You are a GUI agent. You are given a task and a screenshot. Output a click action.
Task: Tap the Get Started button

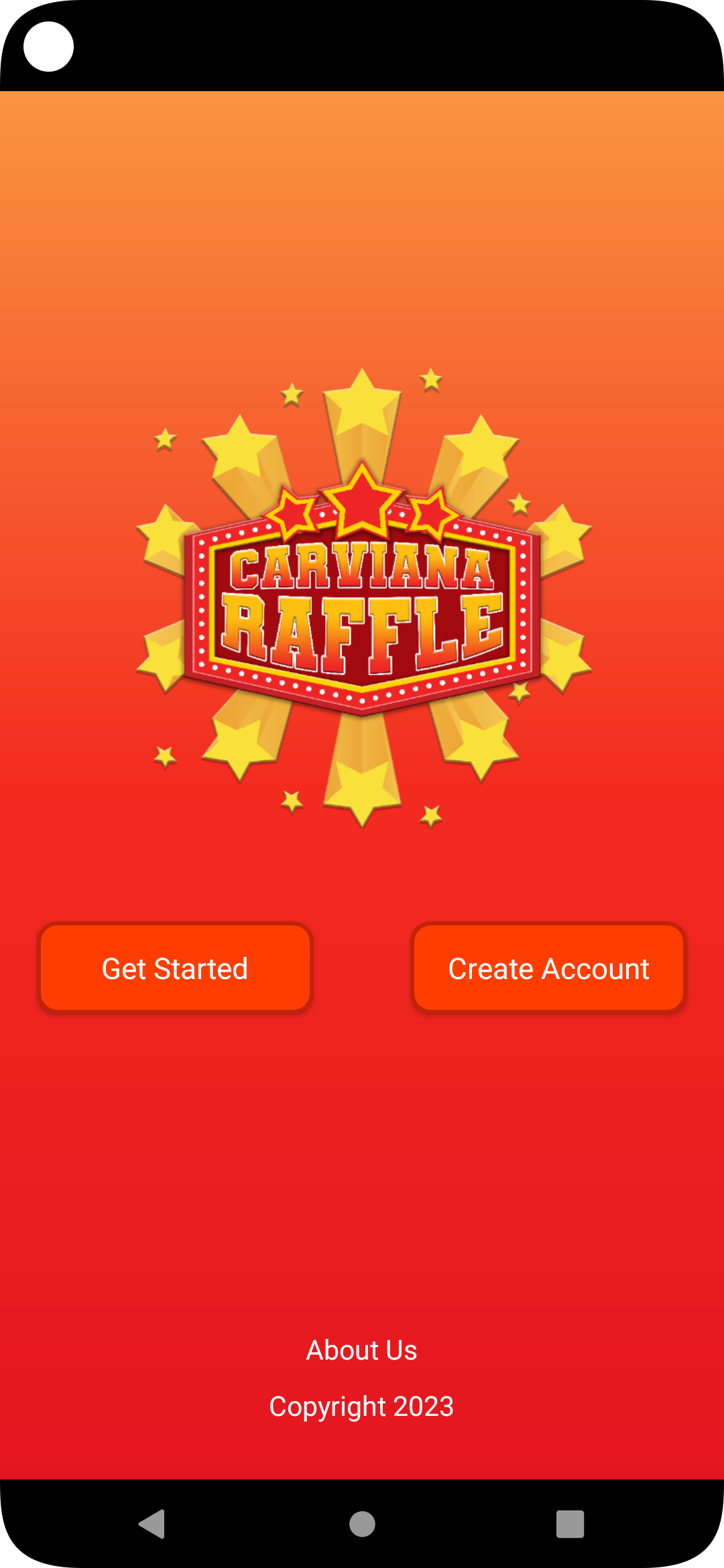(x=175, y=968)
